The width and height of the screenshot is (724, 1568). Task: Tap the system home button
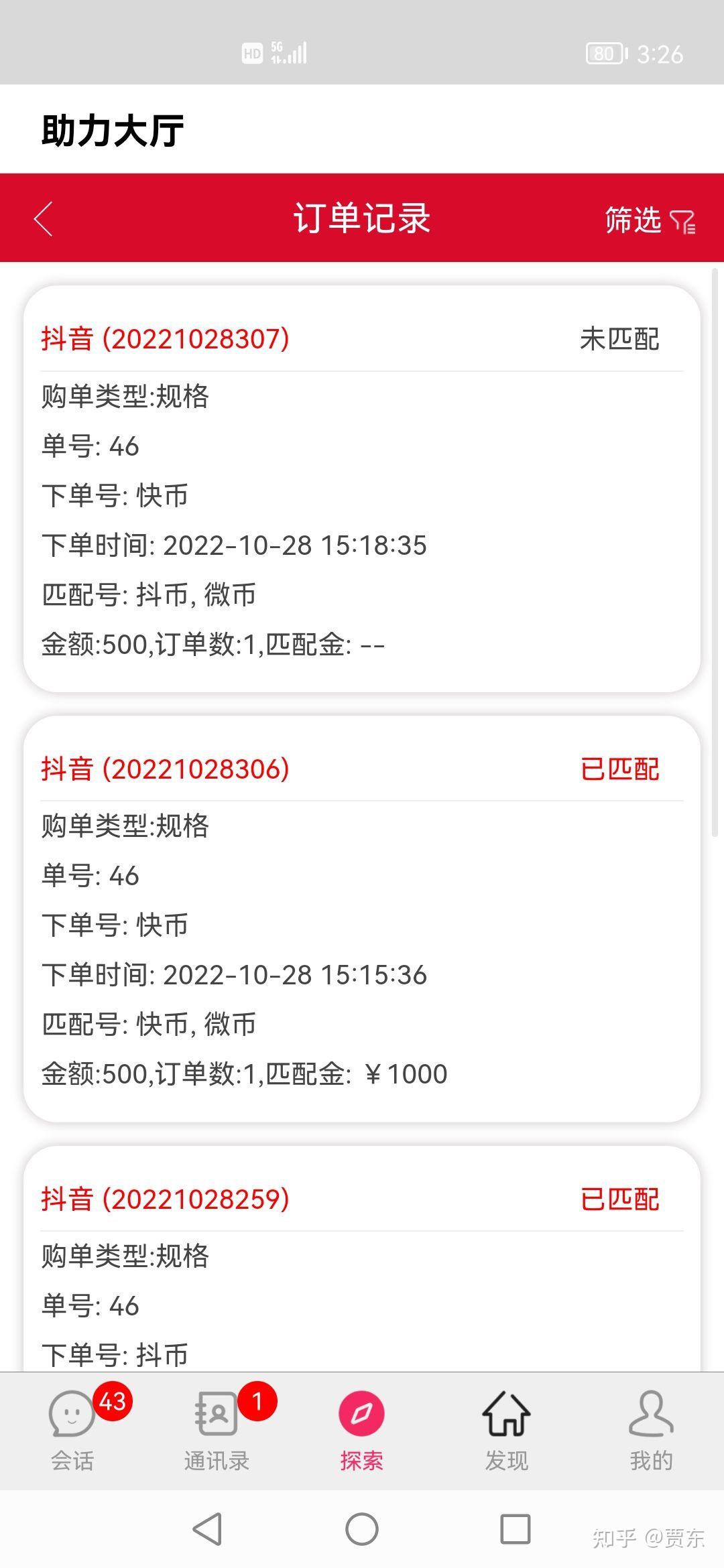click(362, 1530)
